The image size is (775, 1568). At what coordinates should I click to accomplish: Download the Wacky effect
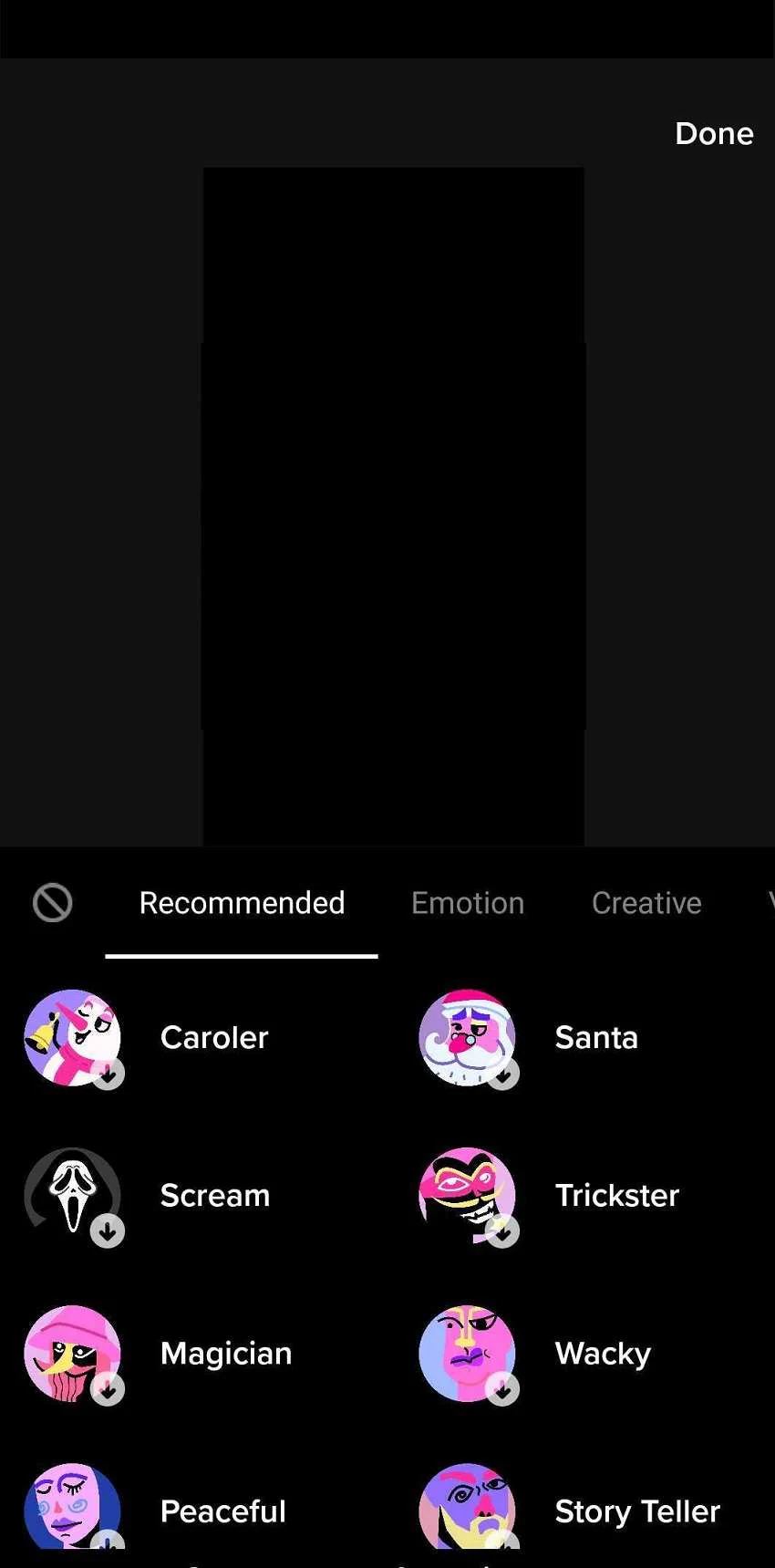coord(503,1391)
